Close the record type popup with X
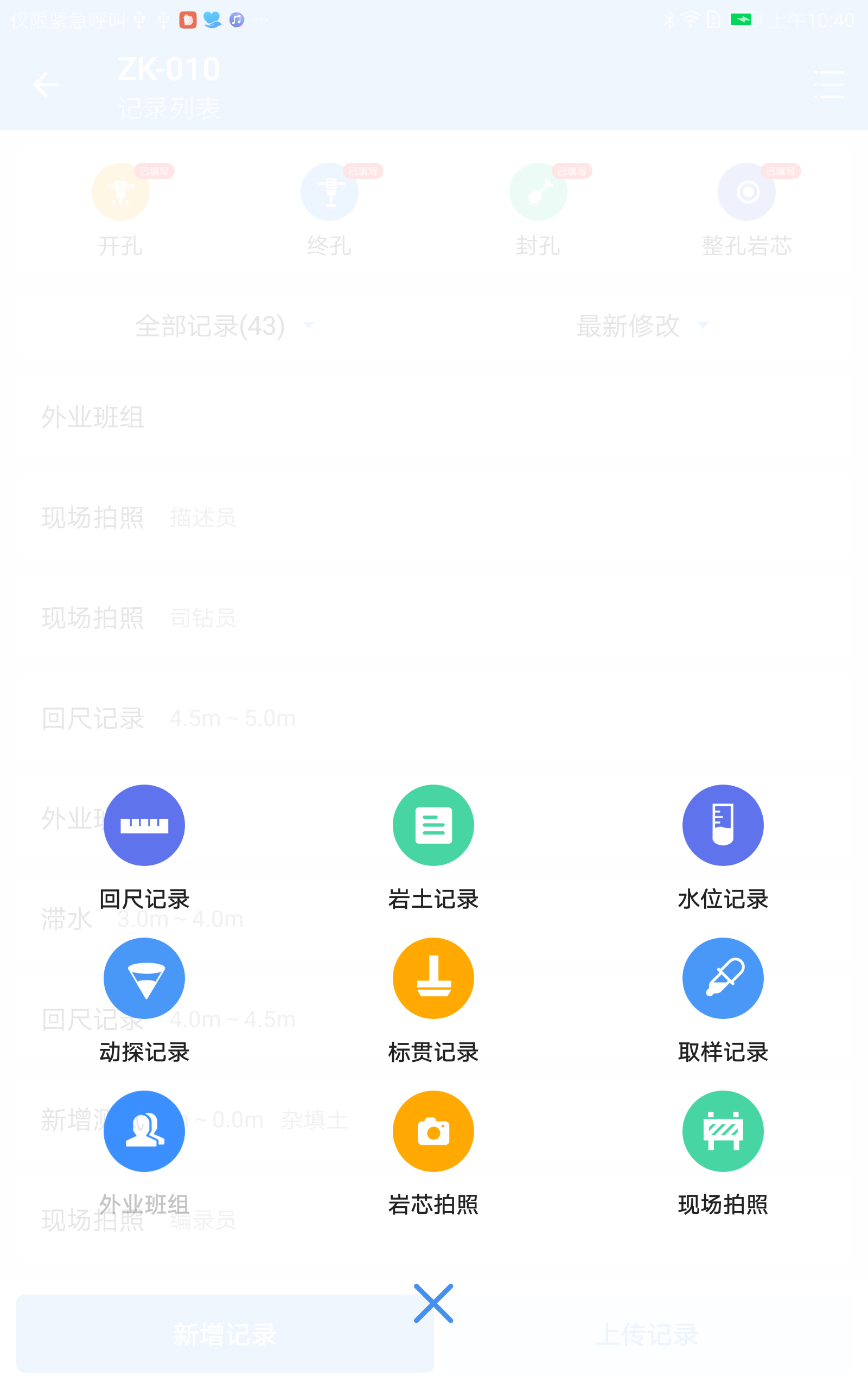The height and width of the screenshot is (1389, 868). click(433, 1303)
